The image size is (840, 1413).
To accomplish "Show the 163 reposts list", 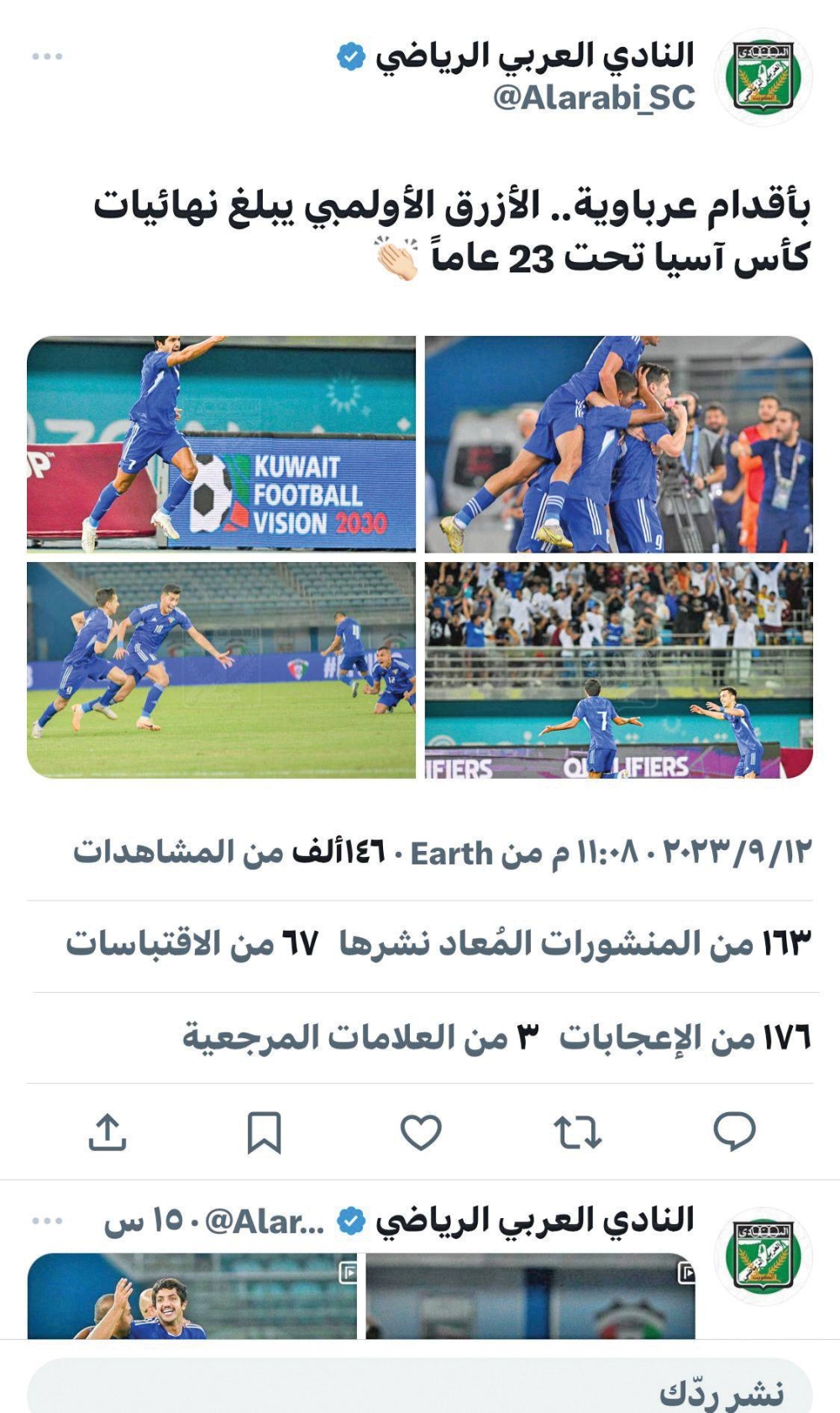I will [x=575, y=944].
